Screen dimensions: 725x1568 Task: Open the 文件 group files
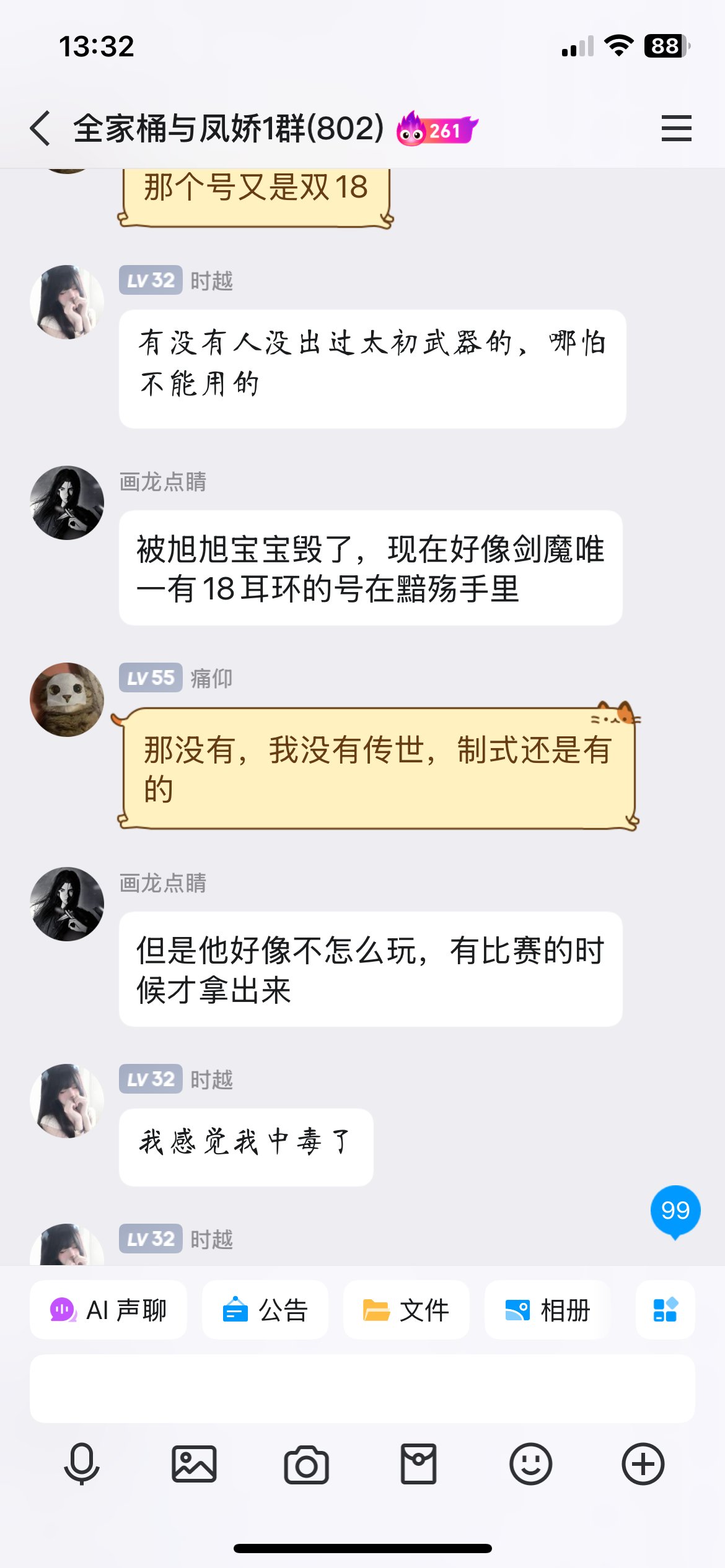(x=406, y=1310)
